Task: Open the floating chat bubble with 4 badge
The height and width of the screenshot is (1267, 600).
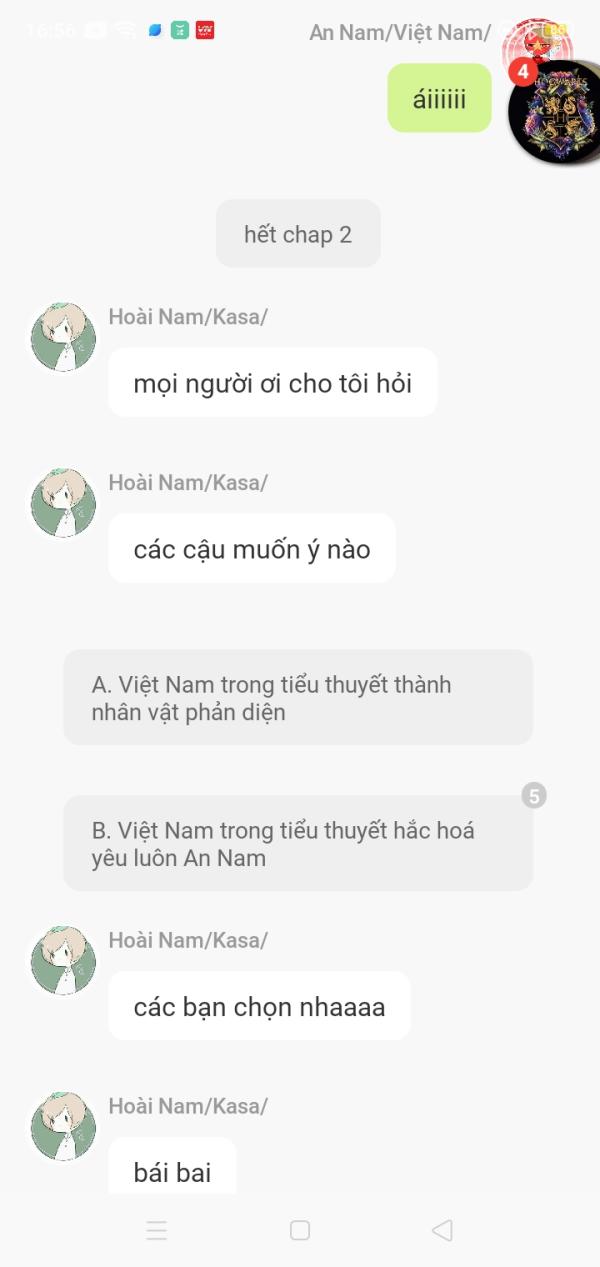Action: pos(554,110)
